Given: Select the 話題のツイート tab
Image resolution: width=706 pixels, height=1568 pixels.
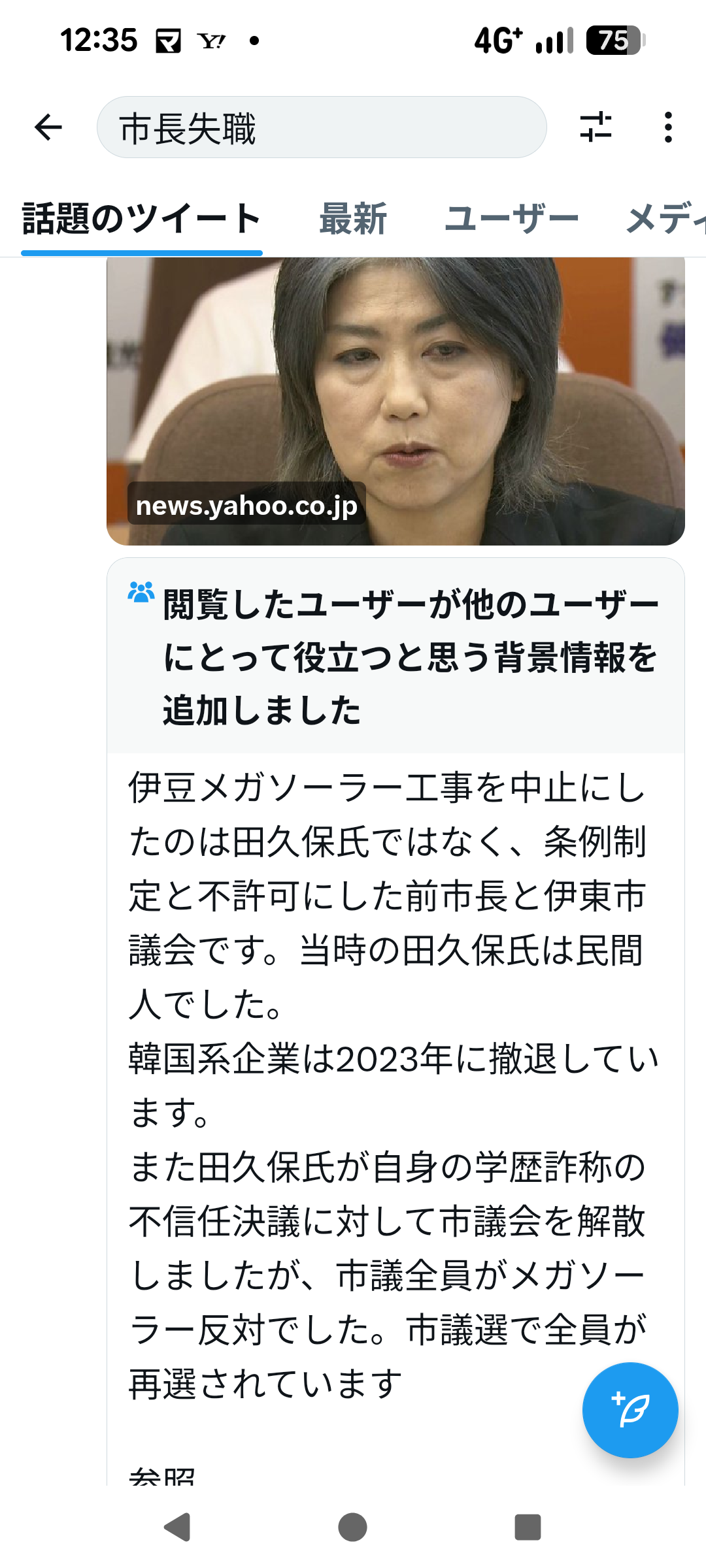Looking at the screenshot, I should coord(142,219).
